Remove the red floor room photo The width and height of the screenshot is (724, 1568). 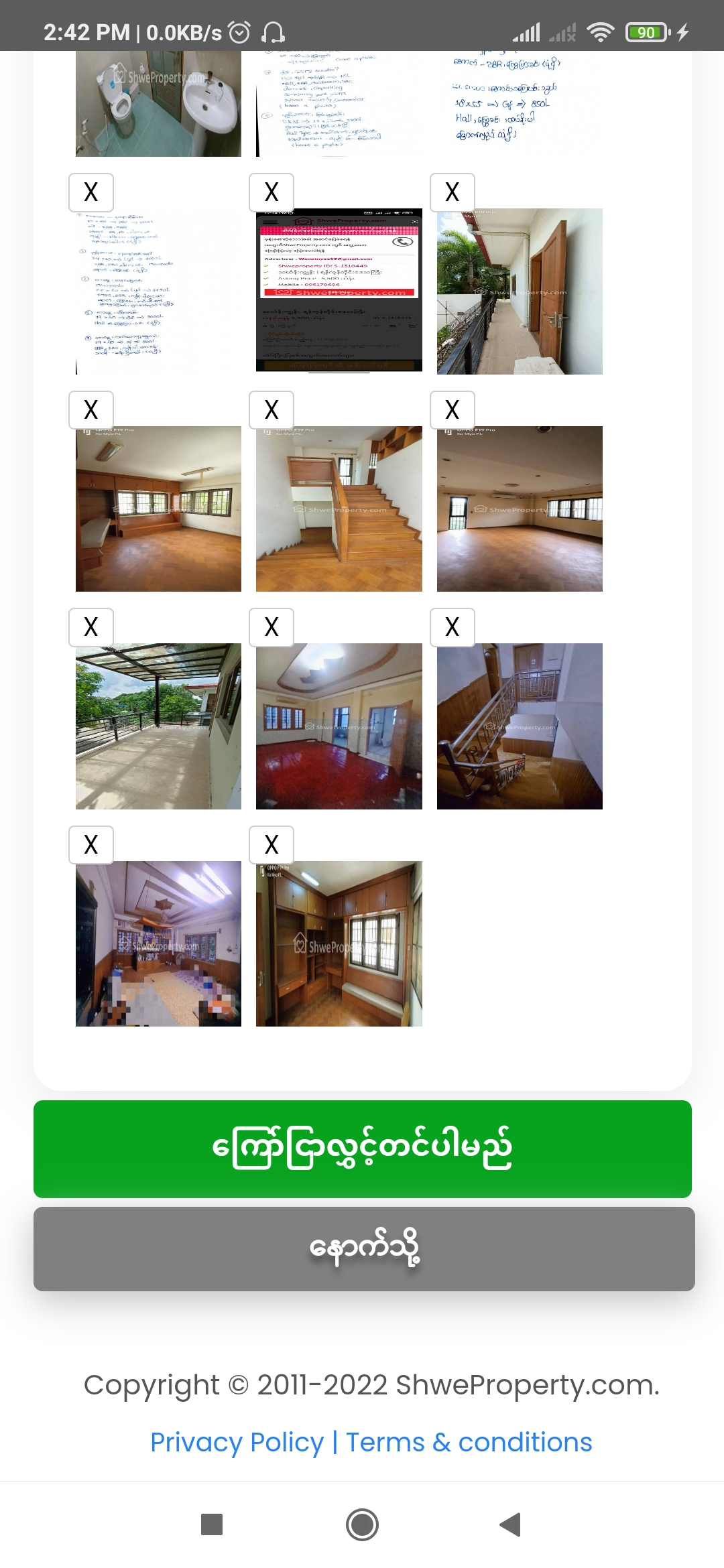(x=271, y=627)
